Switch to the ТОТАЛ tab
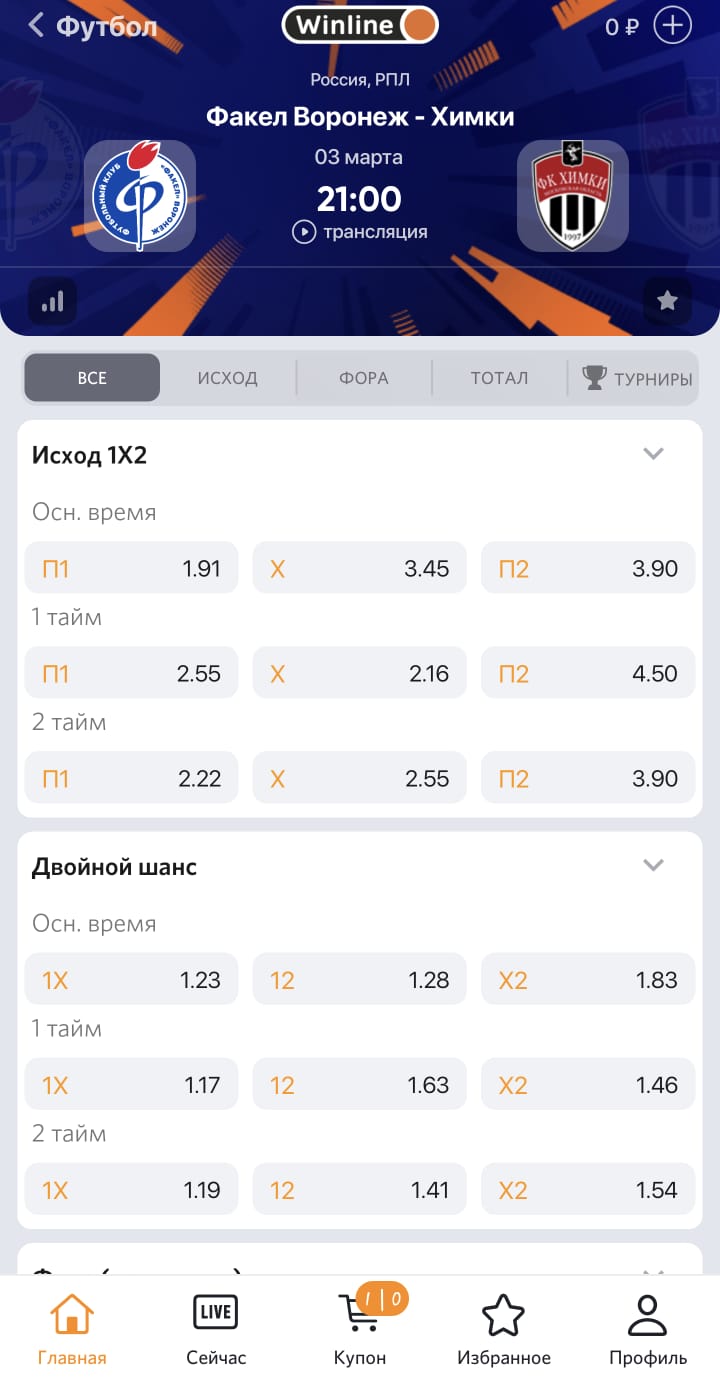 coord(499,378)
